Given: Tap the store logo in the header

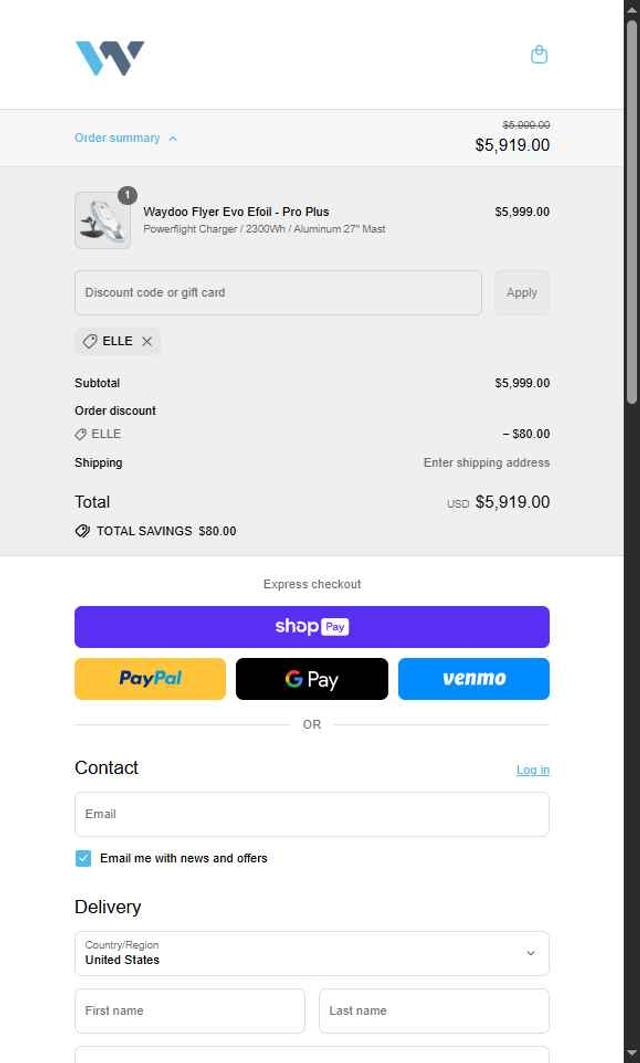Looking at the screenshot, I should [110, 58].
